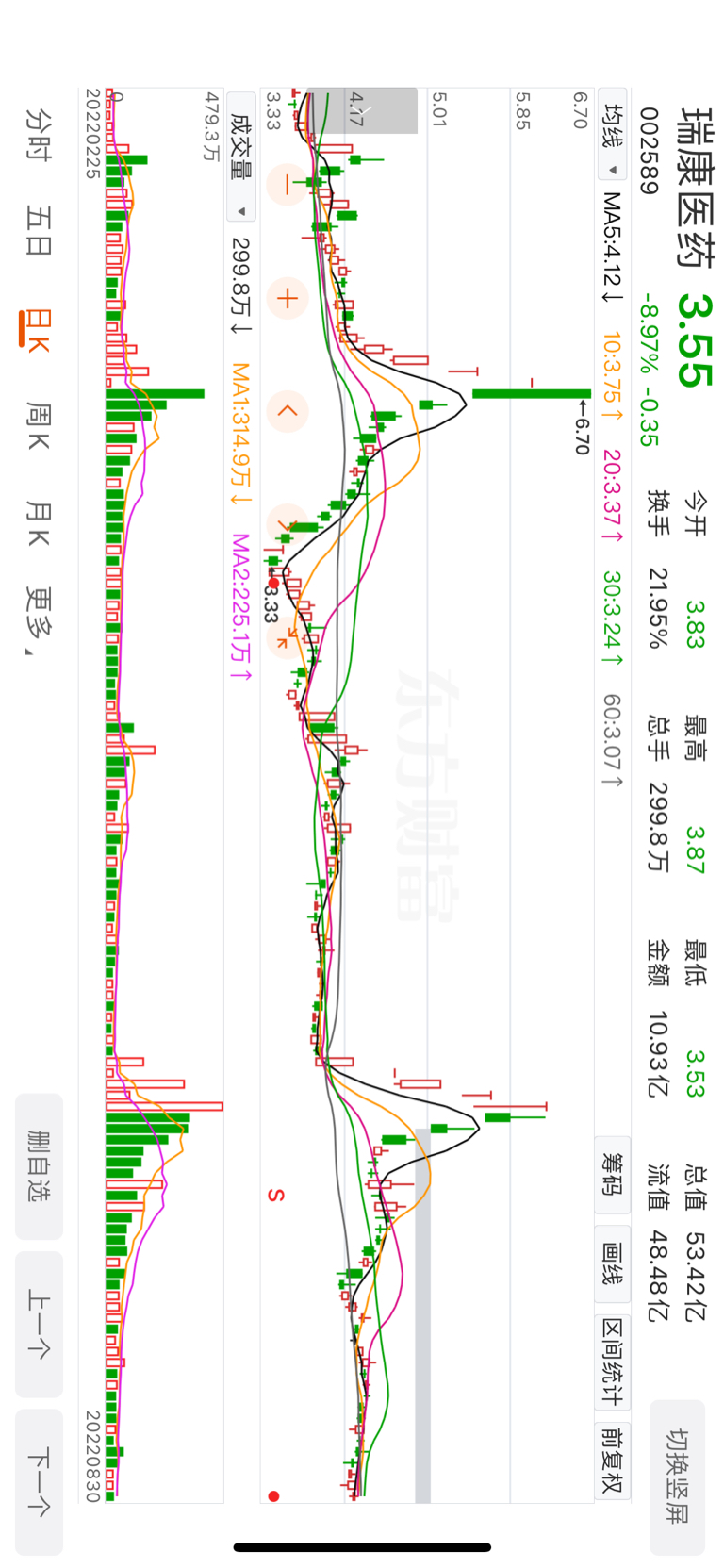The width and height of the screenshot is (724, 1568).
Task: Open the 筹码 chip distribution panel
Action: click(x=612, y=1174)
